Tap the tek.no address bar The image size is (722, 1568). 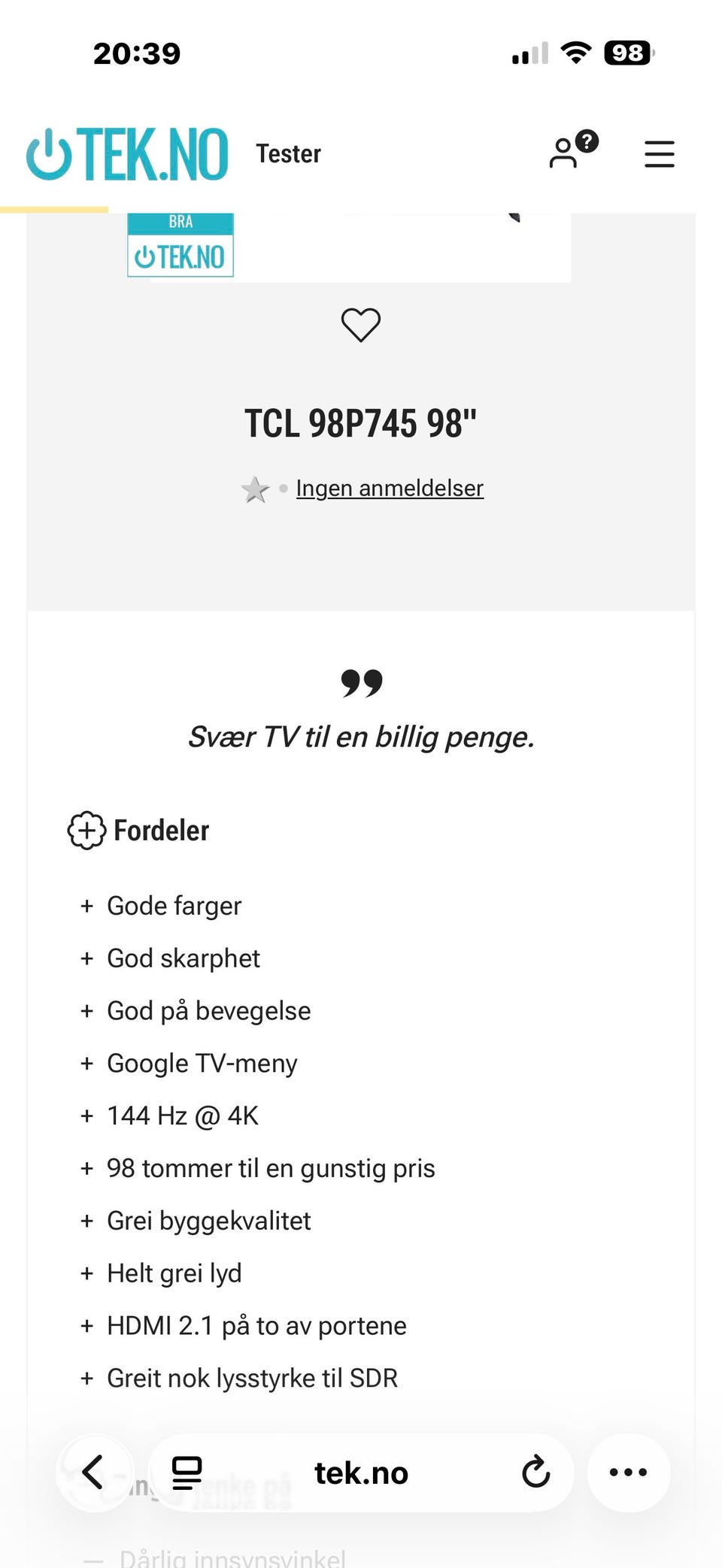coord(361,1473)
